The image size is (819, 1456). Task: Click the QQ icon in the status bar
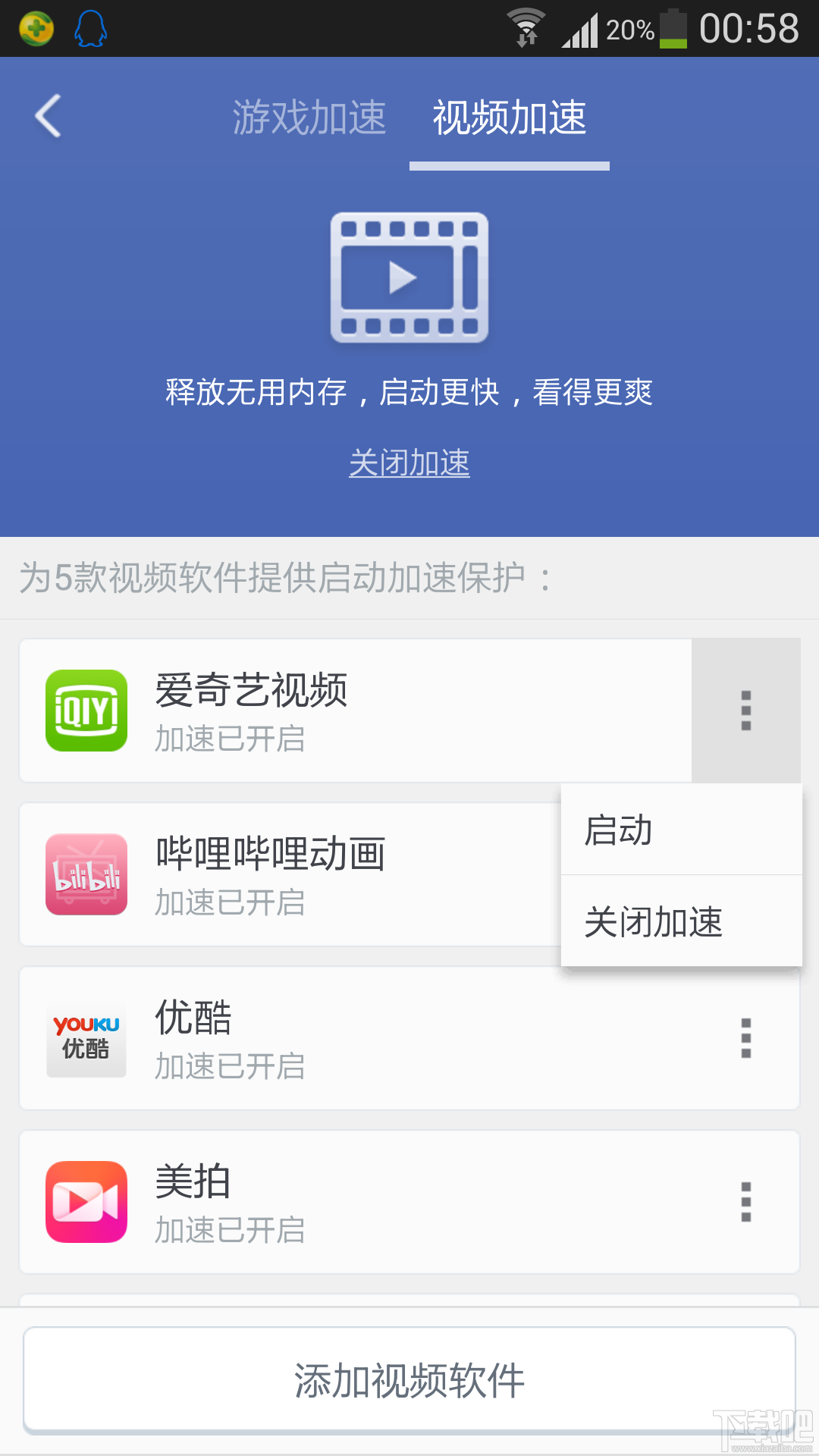click(90, 29)
